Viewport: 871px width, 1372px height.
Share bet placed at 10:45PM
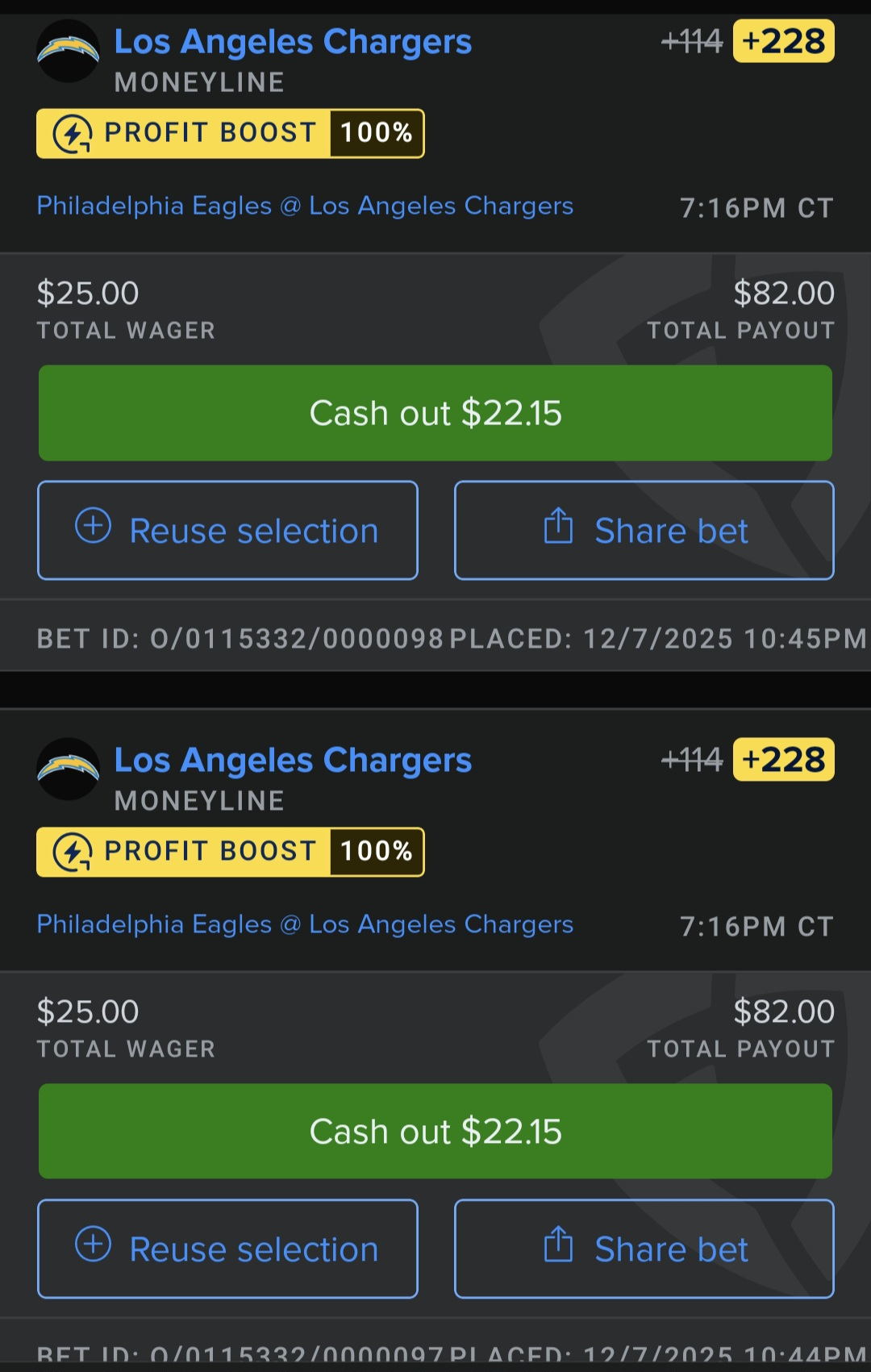click(x=644, y=531)
